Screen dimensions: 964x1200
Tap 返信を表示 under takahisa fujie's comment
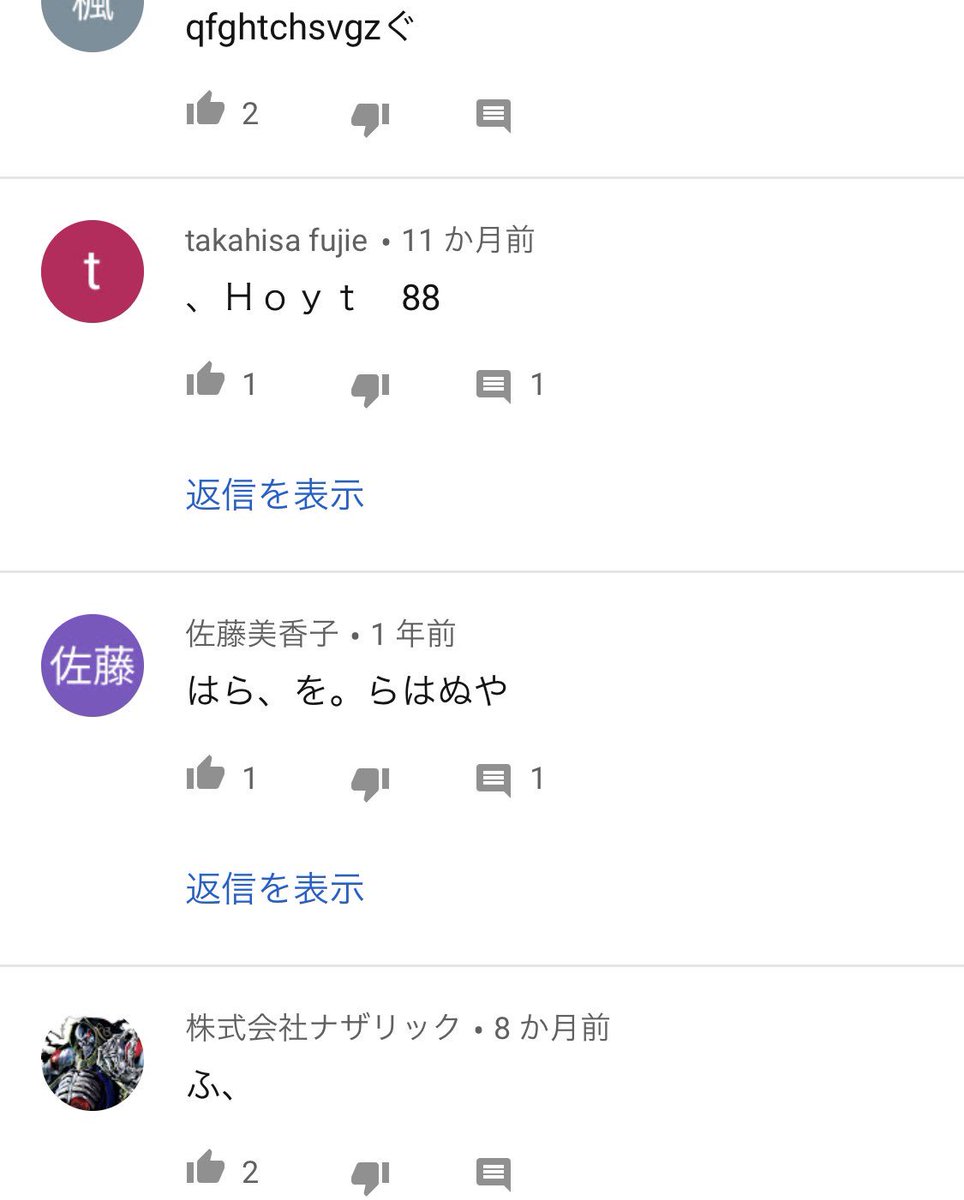point(275,495)
